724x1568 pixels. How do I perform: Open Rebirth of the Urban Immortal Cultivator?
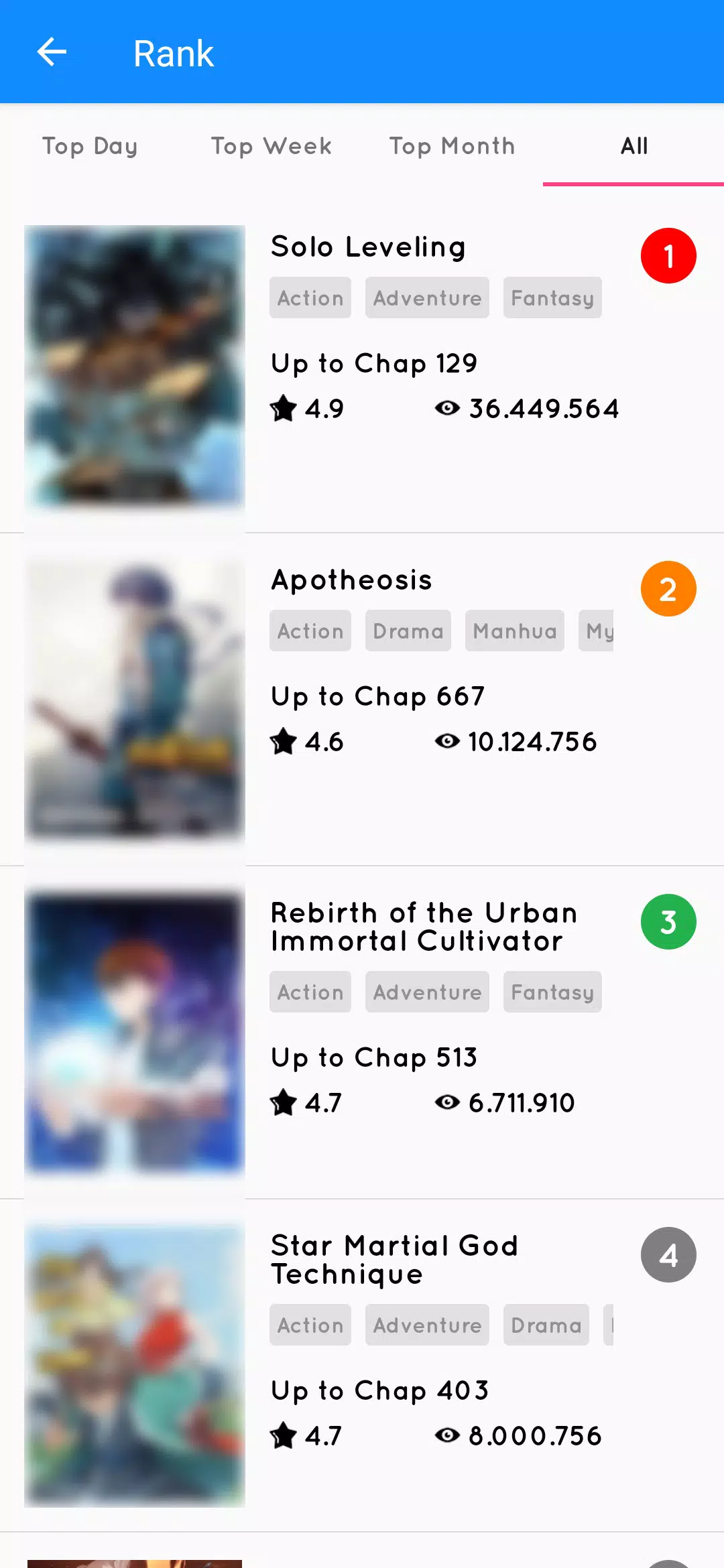click(x=424, y=927)
